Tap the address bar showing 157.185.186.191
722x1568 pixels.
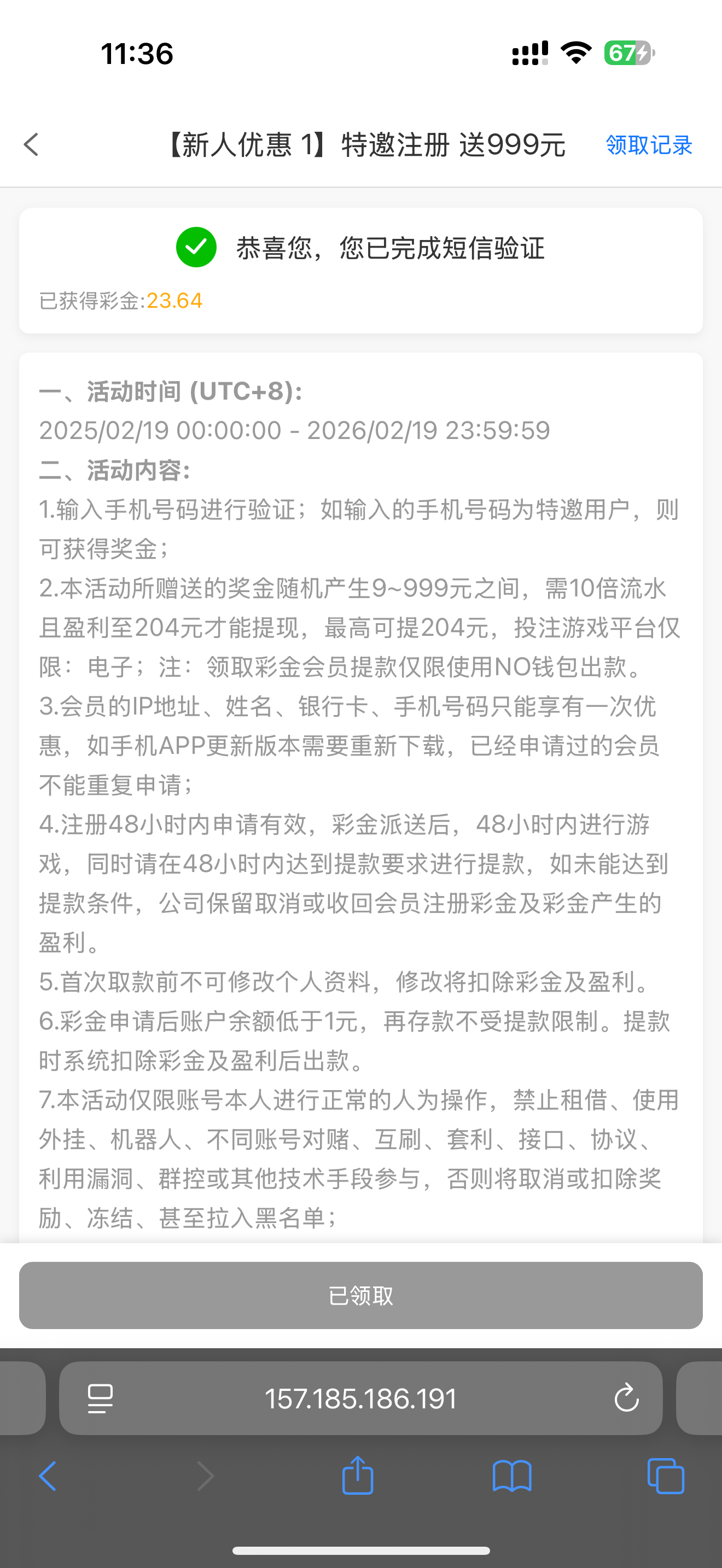pyautogui.click(x=361, y=1398)
